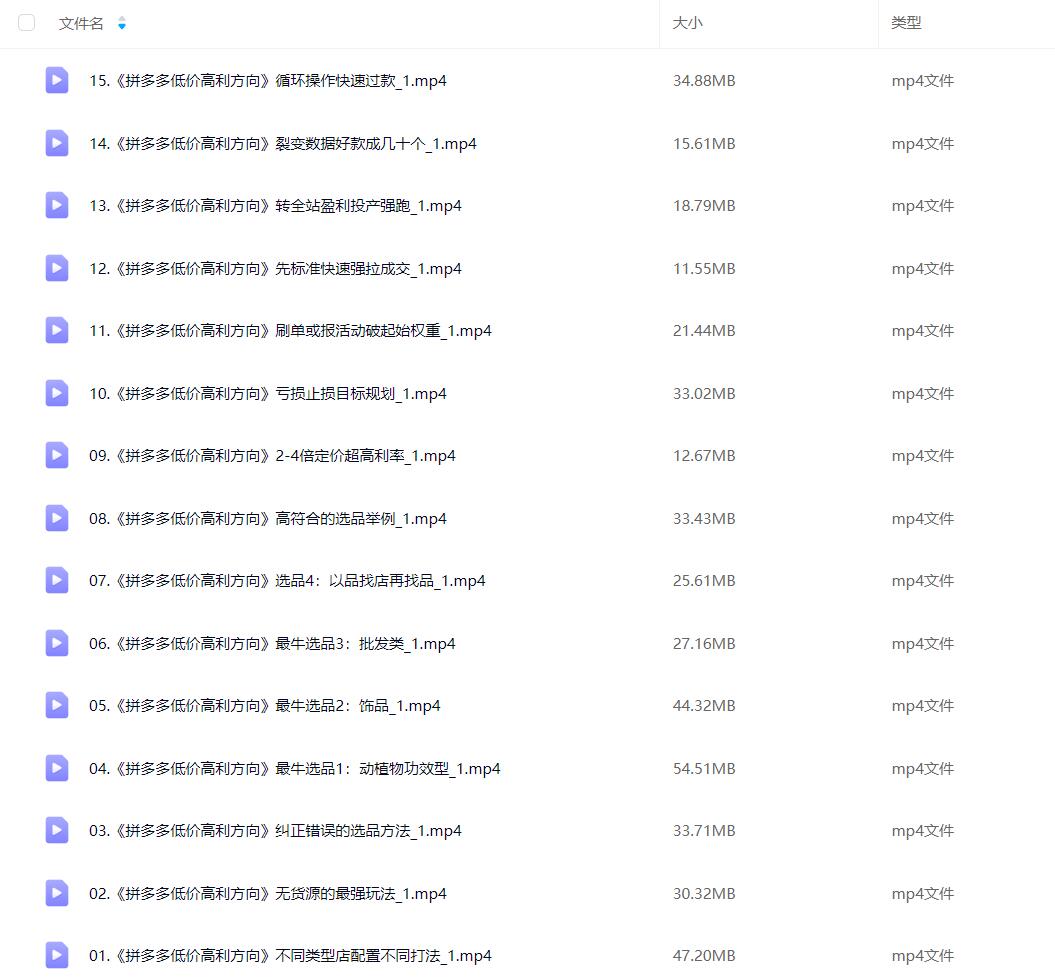The height and width of the screenshot is (977, 1055).
Task: Open video 07 选品4：以品找店再找品
Action: coord(287,581)
